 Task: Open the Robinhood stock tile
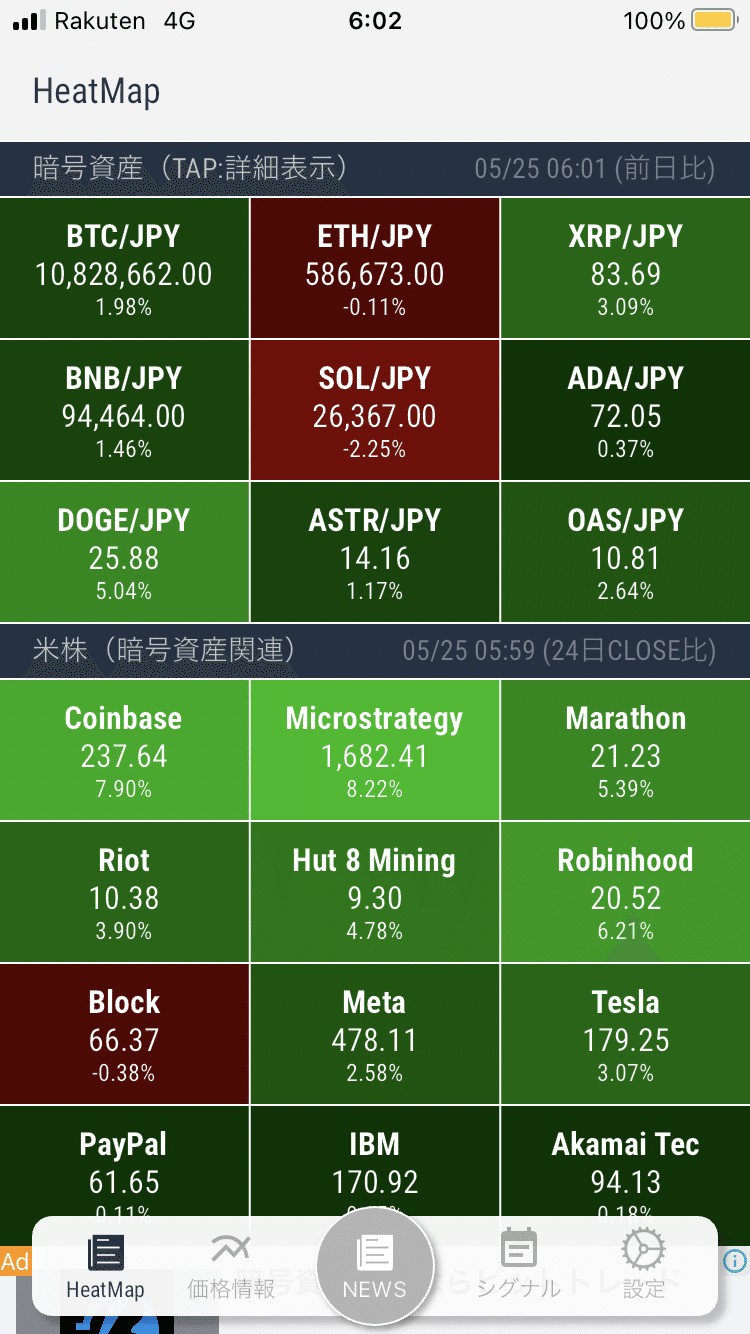626,892
